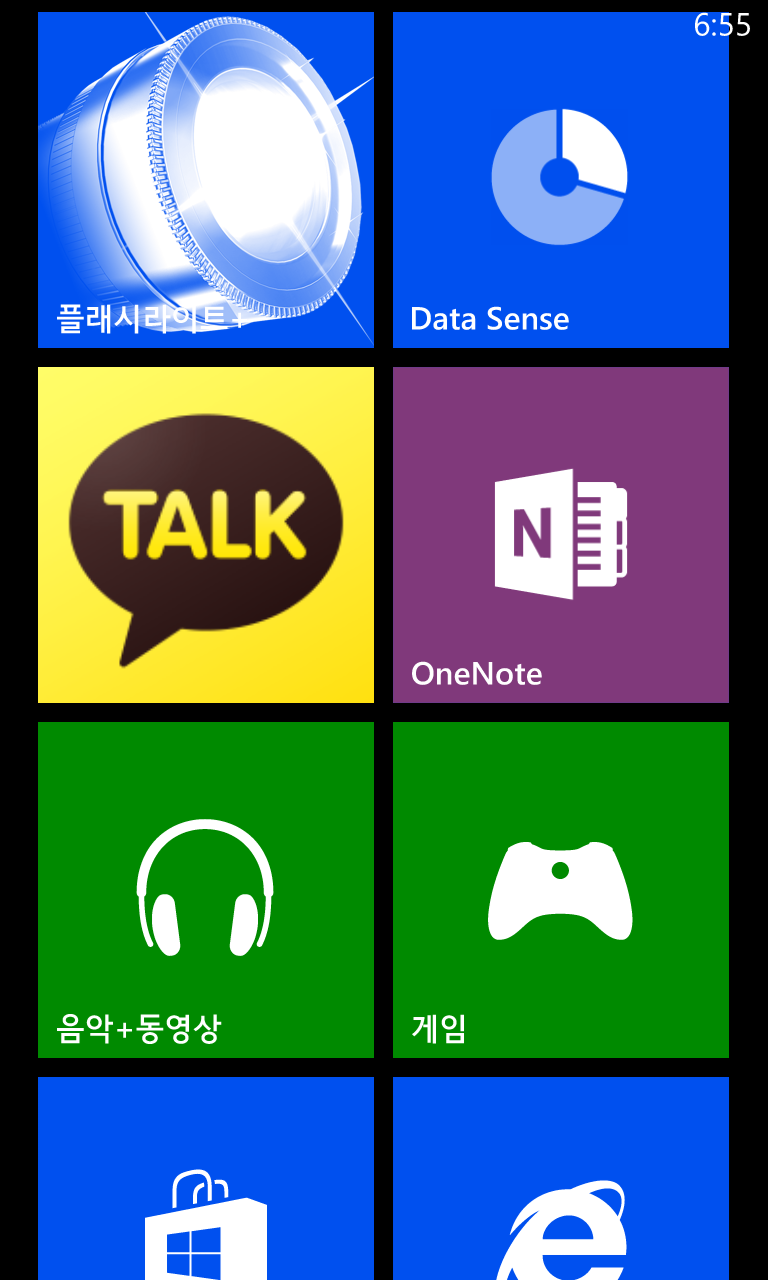Launch the Data Sense tile
The image size is (768, 1280).
coord(560,180)
